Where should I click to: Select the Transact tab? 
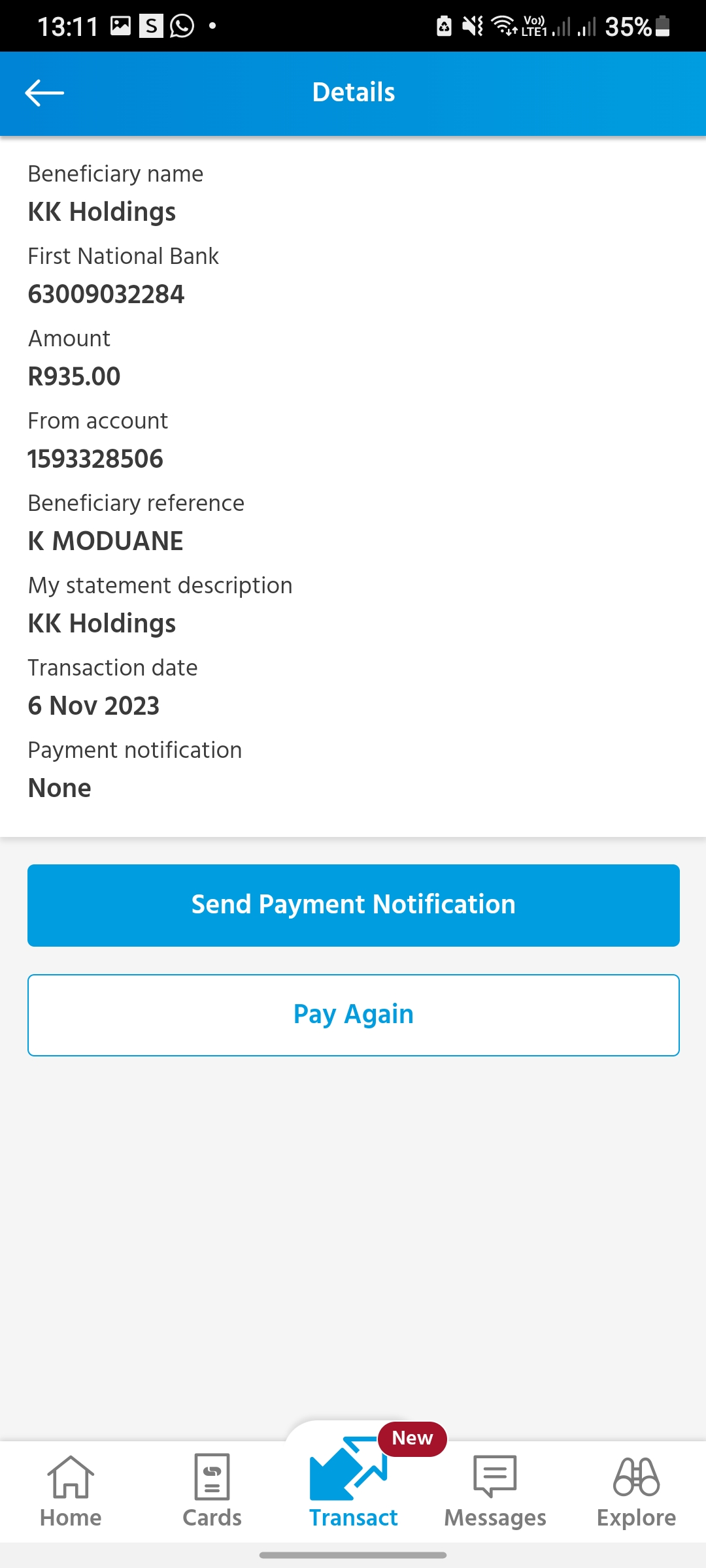click(x=353, y=1483)
